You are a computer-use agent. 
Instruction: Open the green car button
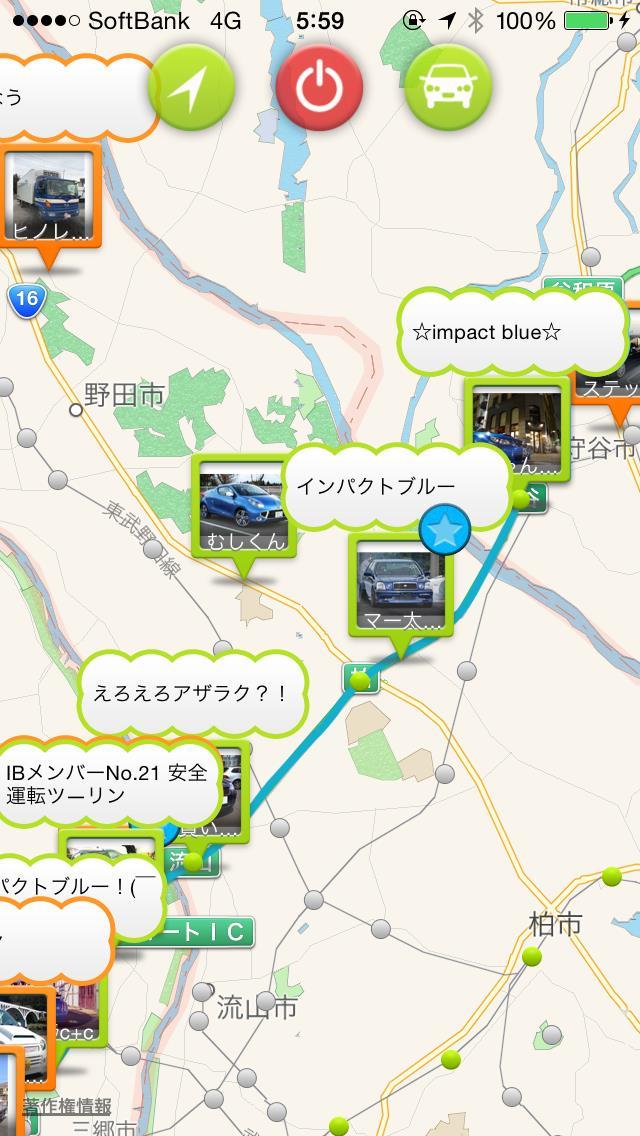(x=448, y=87)
